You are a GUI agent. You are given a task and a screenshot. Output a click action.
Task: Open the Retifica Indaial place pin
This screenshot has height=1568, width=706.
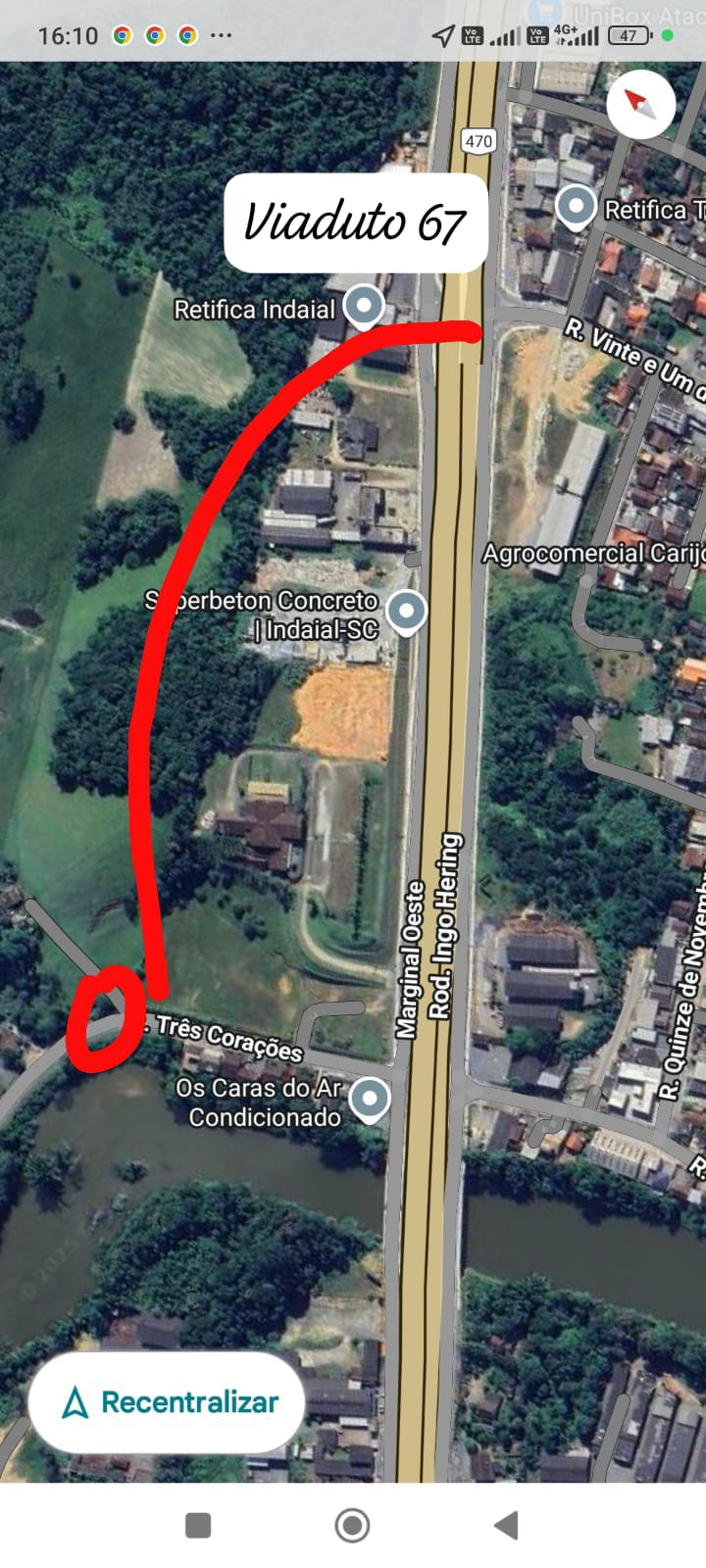click(x=364, y=306)
